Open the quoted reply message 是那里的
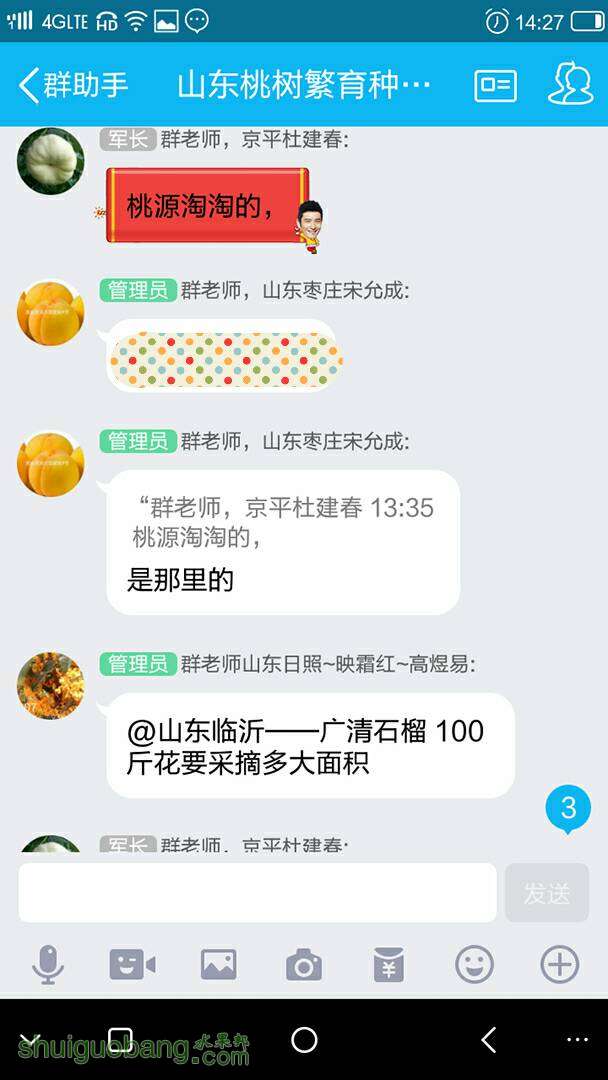The image size is (608, 1080). coord(283,542)
